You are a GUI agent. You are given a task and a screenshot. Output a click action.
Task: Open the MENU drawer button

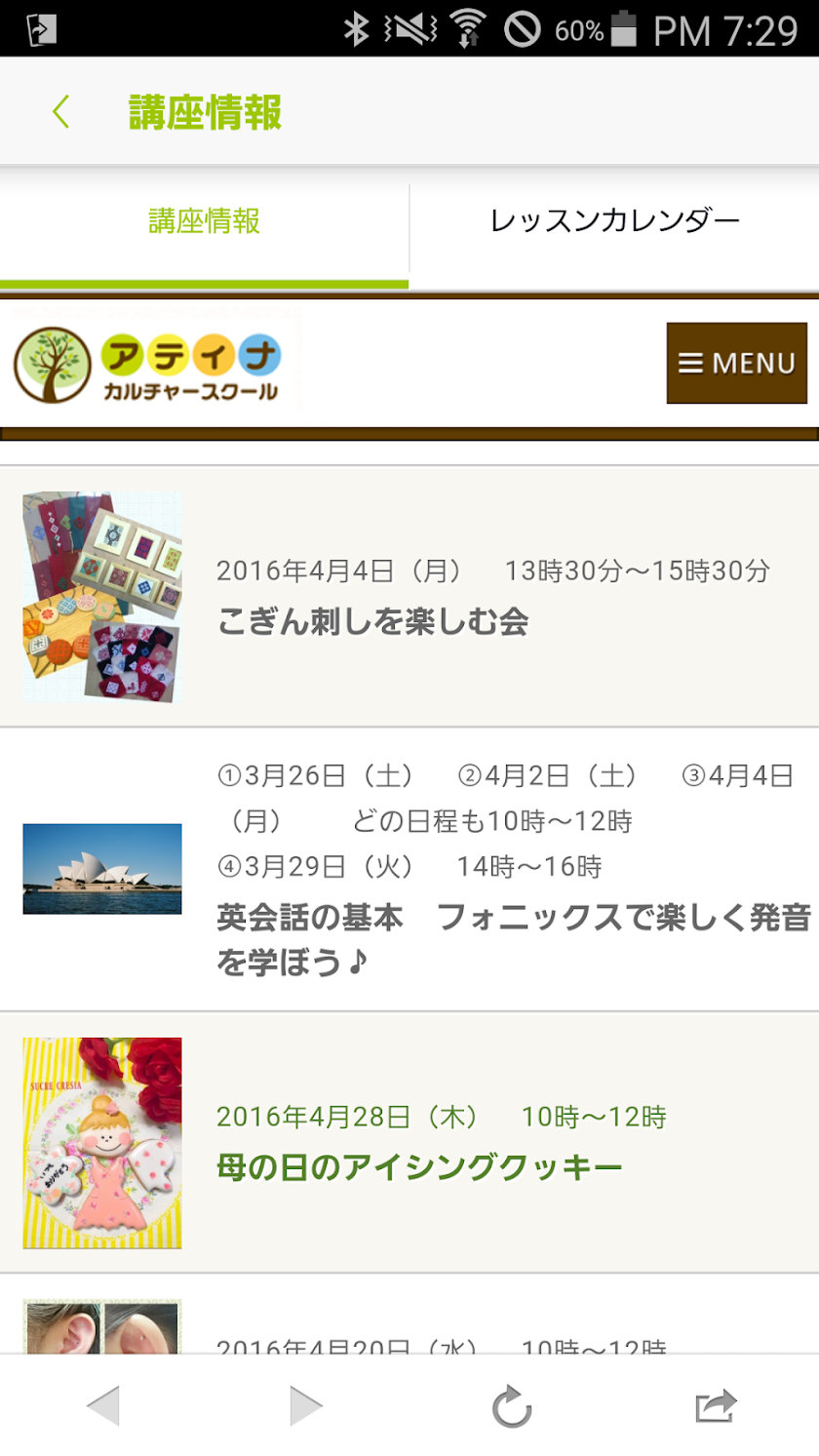736,363
